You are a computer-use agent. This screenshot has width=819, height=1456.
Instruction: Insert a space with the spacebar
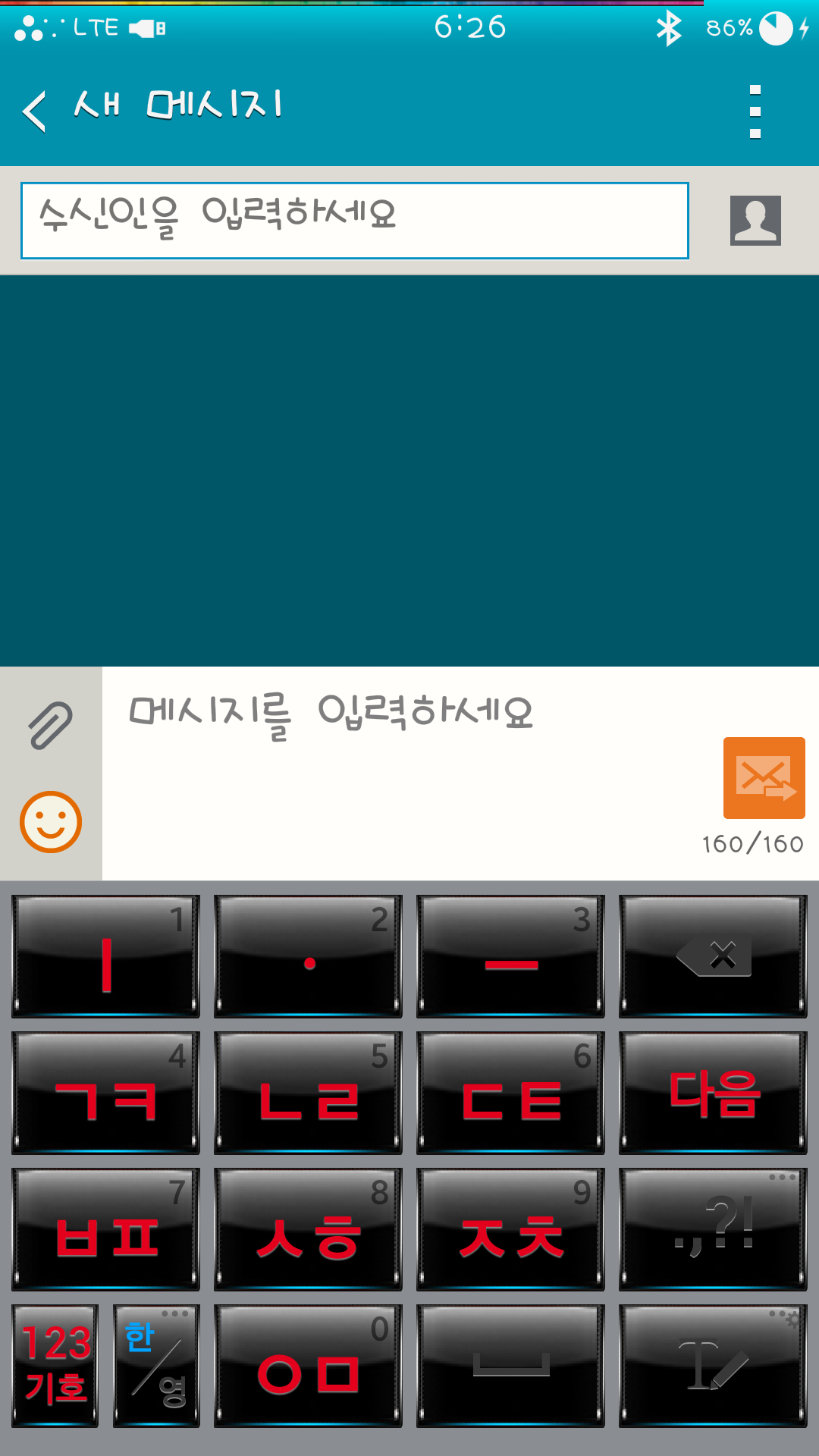[510, 1366]
